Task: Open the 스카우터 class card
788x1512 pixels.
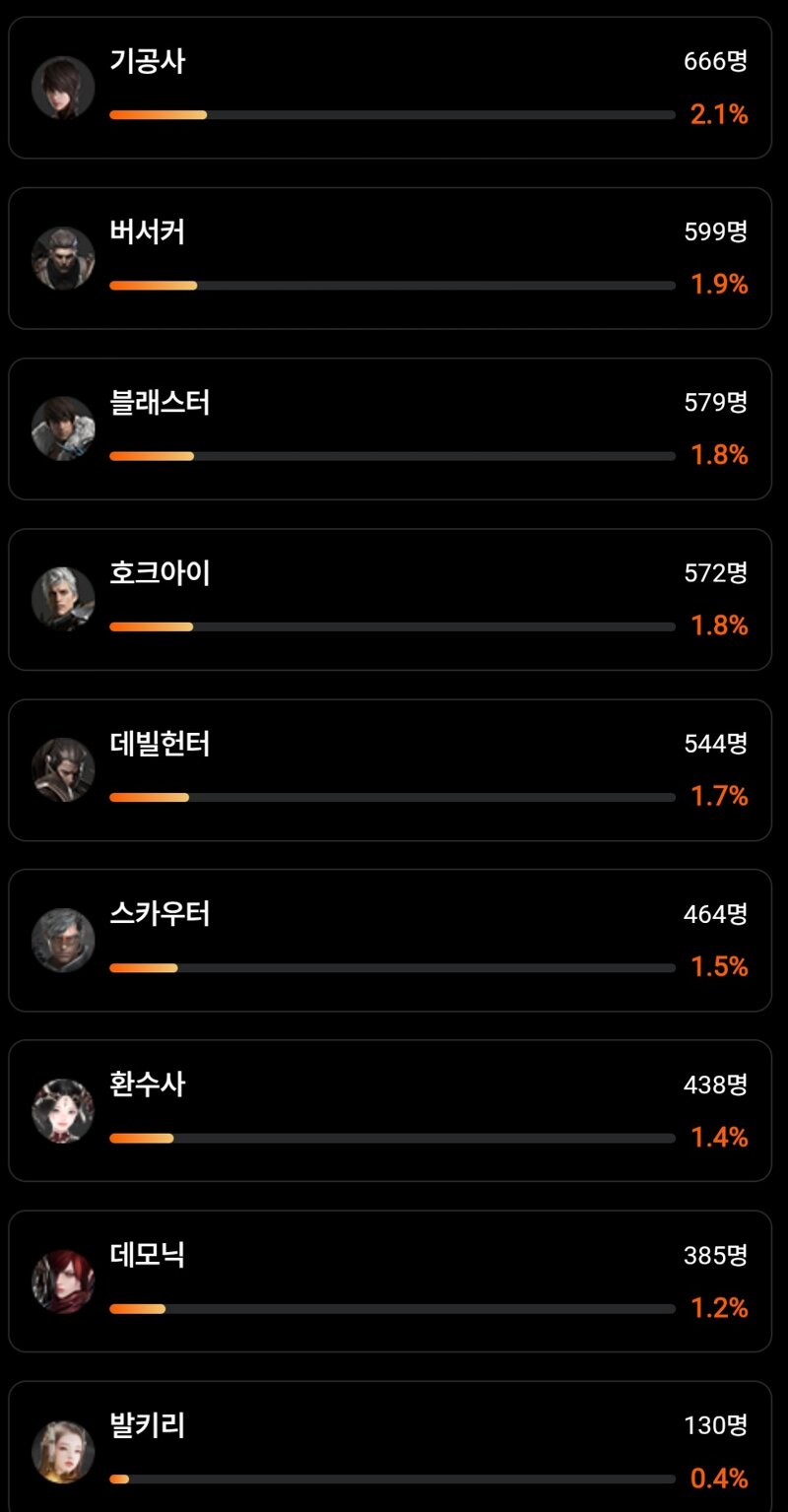Action: click(390, 940)
